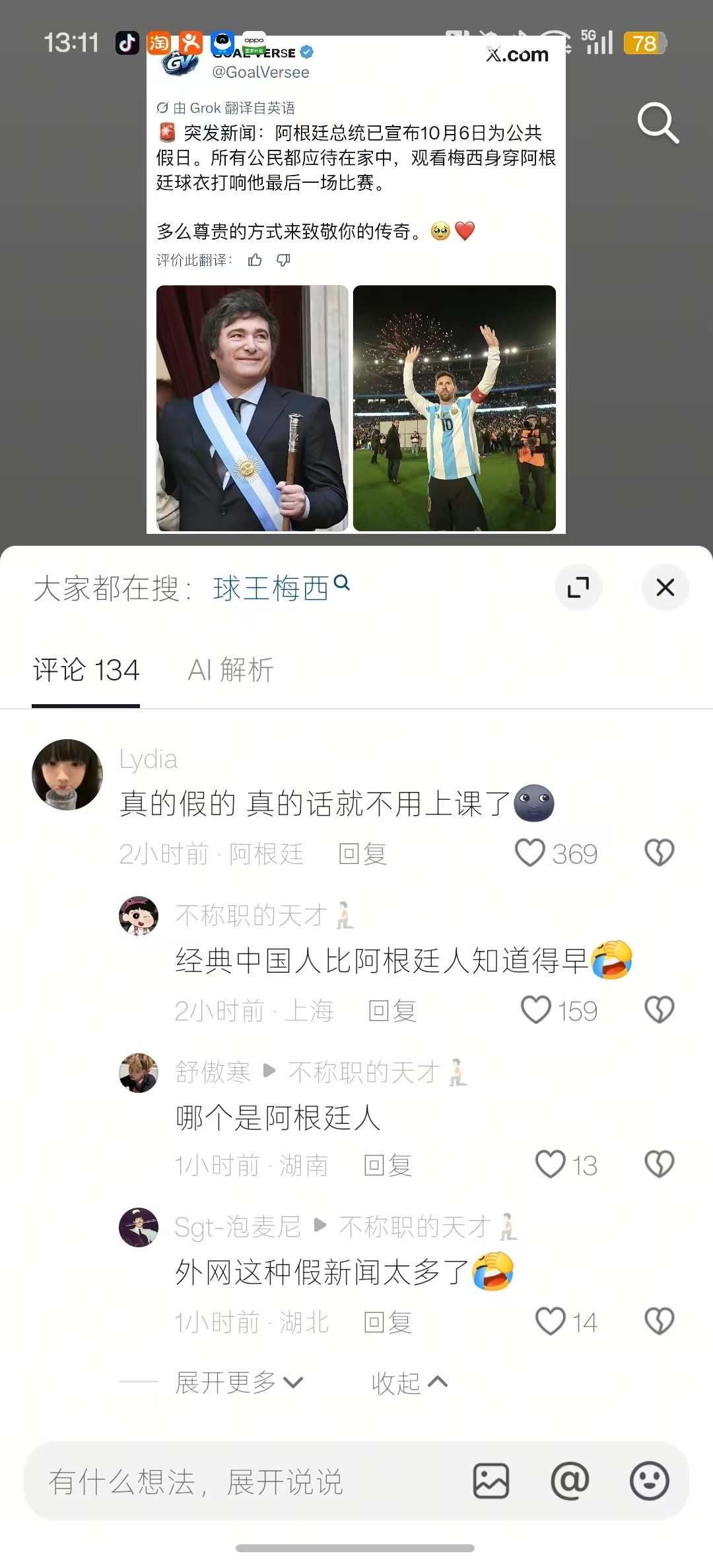Screen dimensions: 713x1568
Task: Reply to 舒傲寒's comment
Action: [x=388, y=1165]
